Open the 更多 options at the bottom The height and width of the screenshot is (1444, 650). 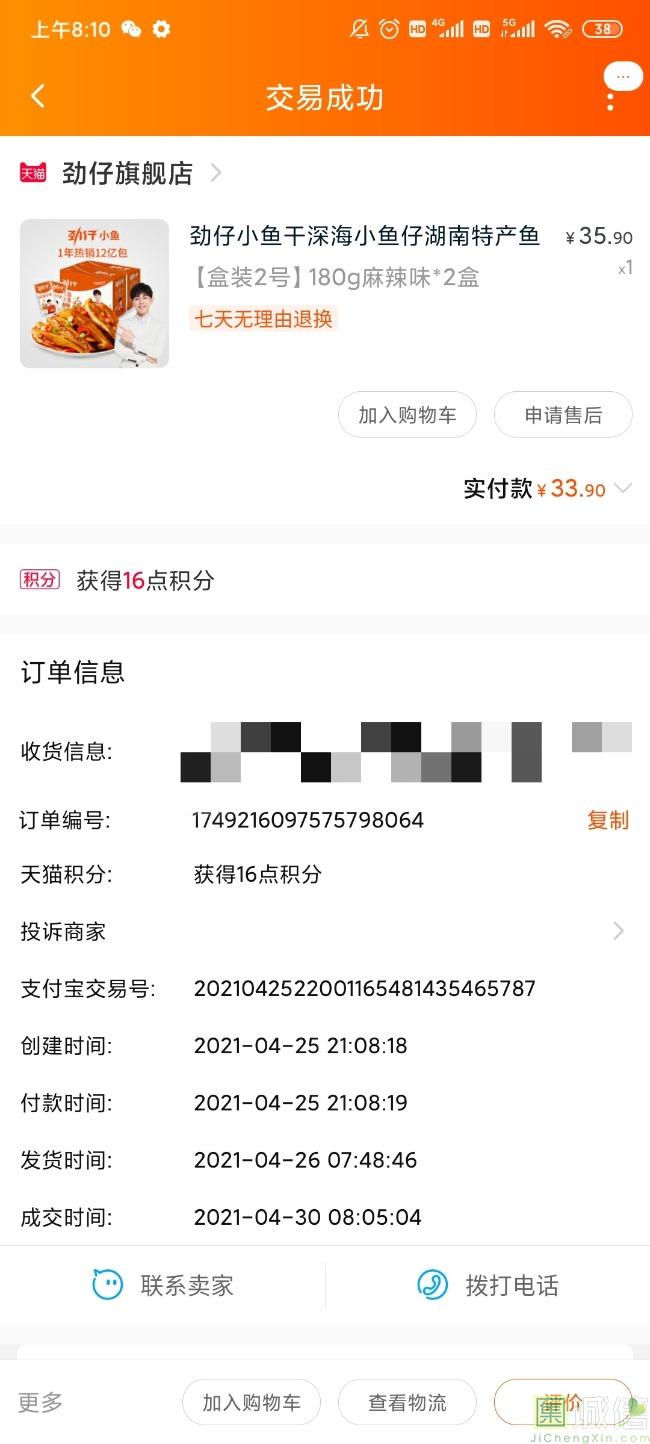[x=41, y=1403]
